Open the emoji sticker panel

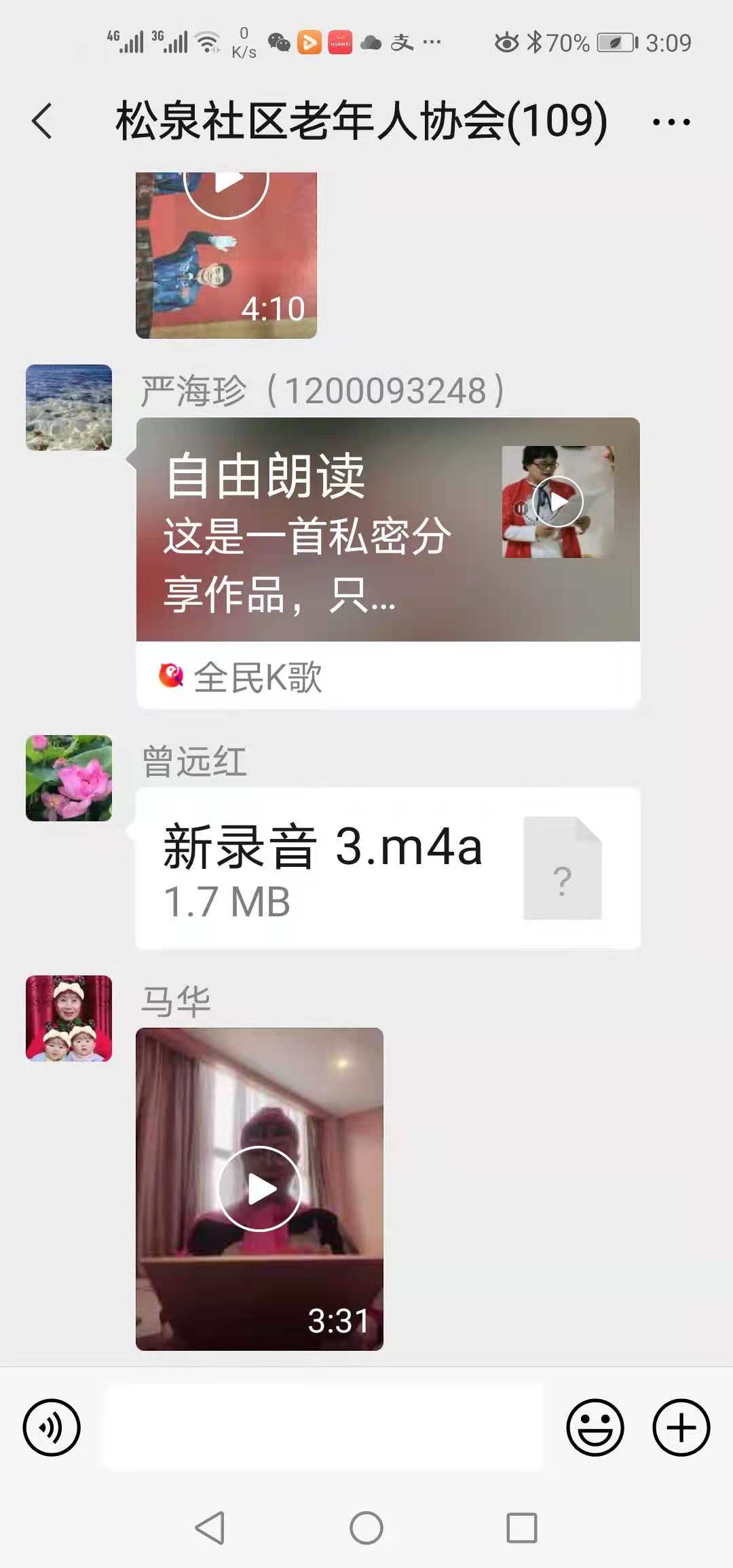pyautogui.click(x=595, y=1427)
